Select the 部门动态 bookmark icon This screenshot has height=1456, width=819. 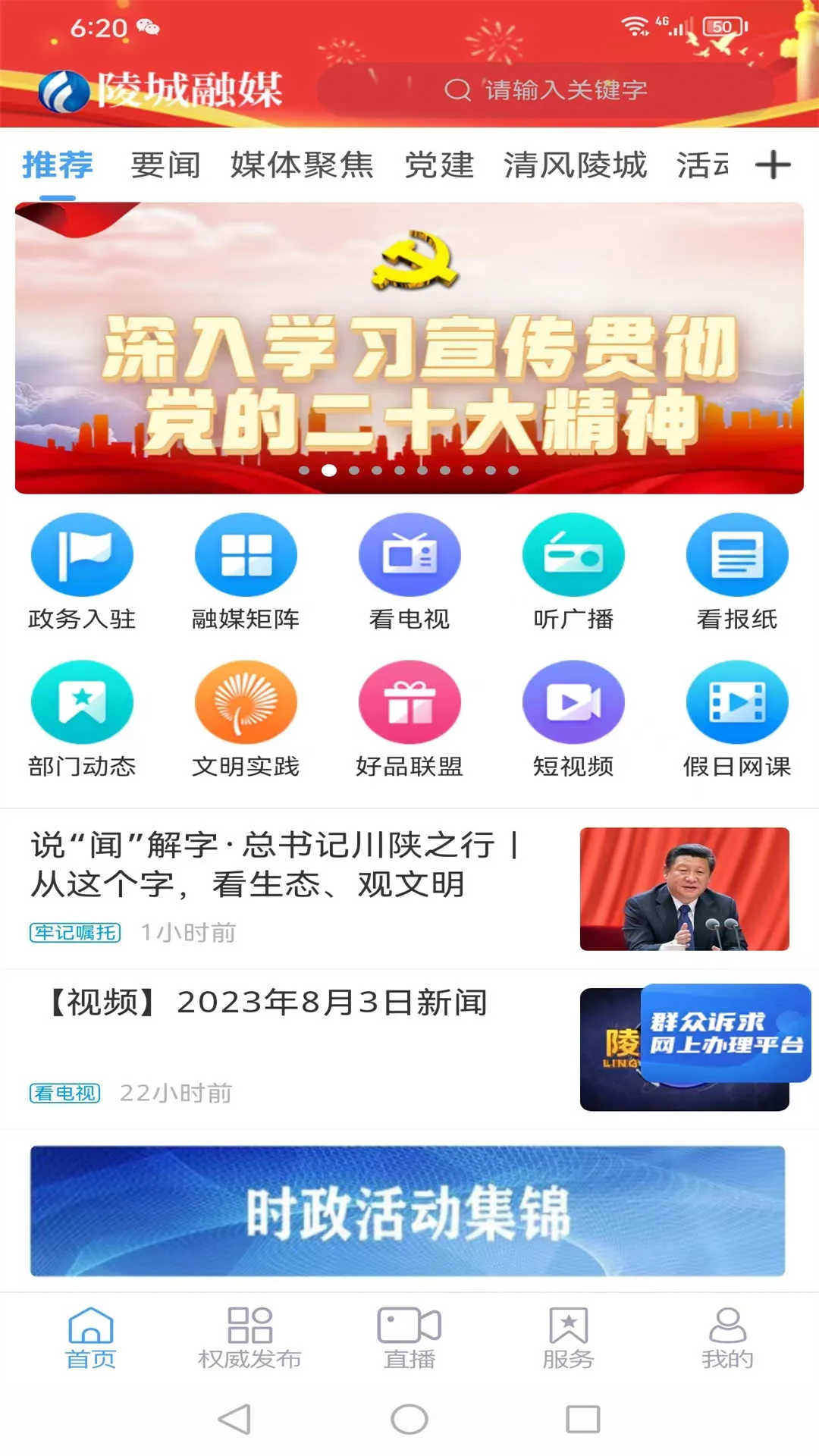click(83, 703)
